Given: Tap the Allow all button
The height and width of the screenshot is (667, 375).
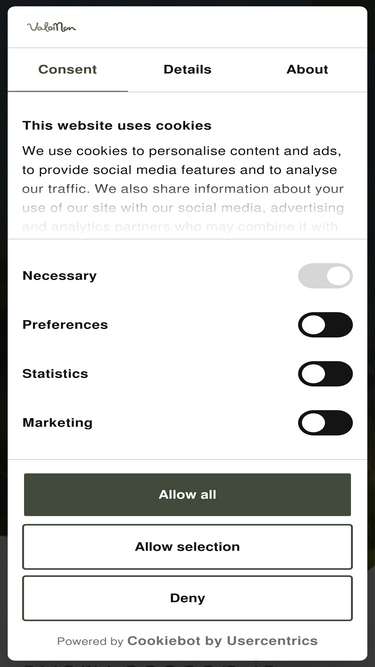Looking at the screenshot, I should click(x=188, y=495).
